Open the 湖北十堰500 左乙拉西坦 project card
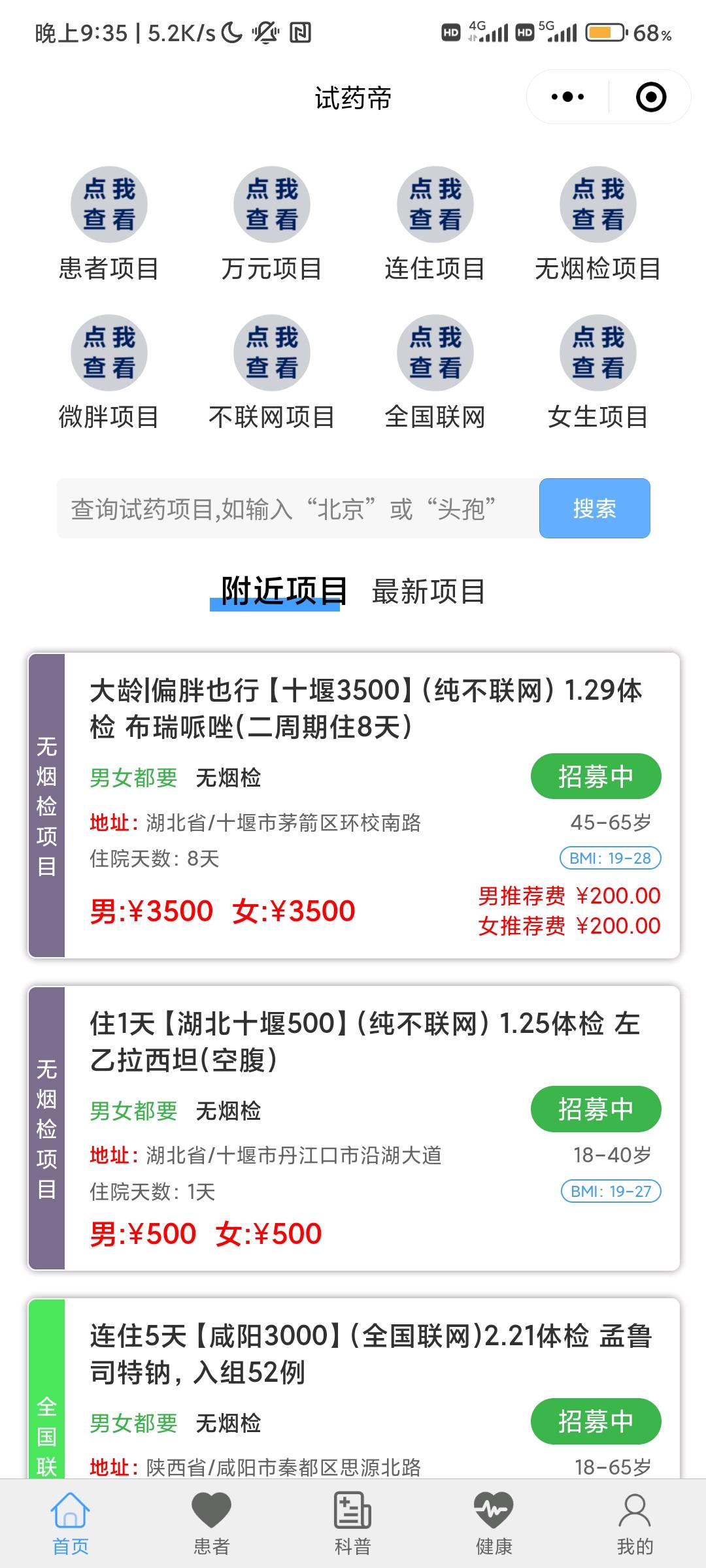This screenshot has height=1568, width=706. [354, 1128]
